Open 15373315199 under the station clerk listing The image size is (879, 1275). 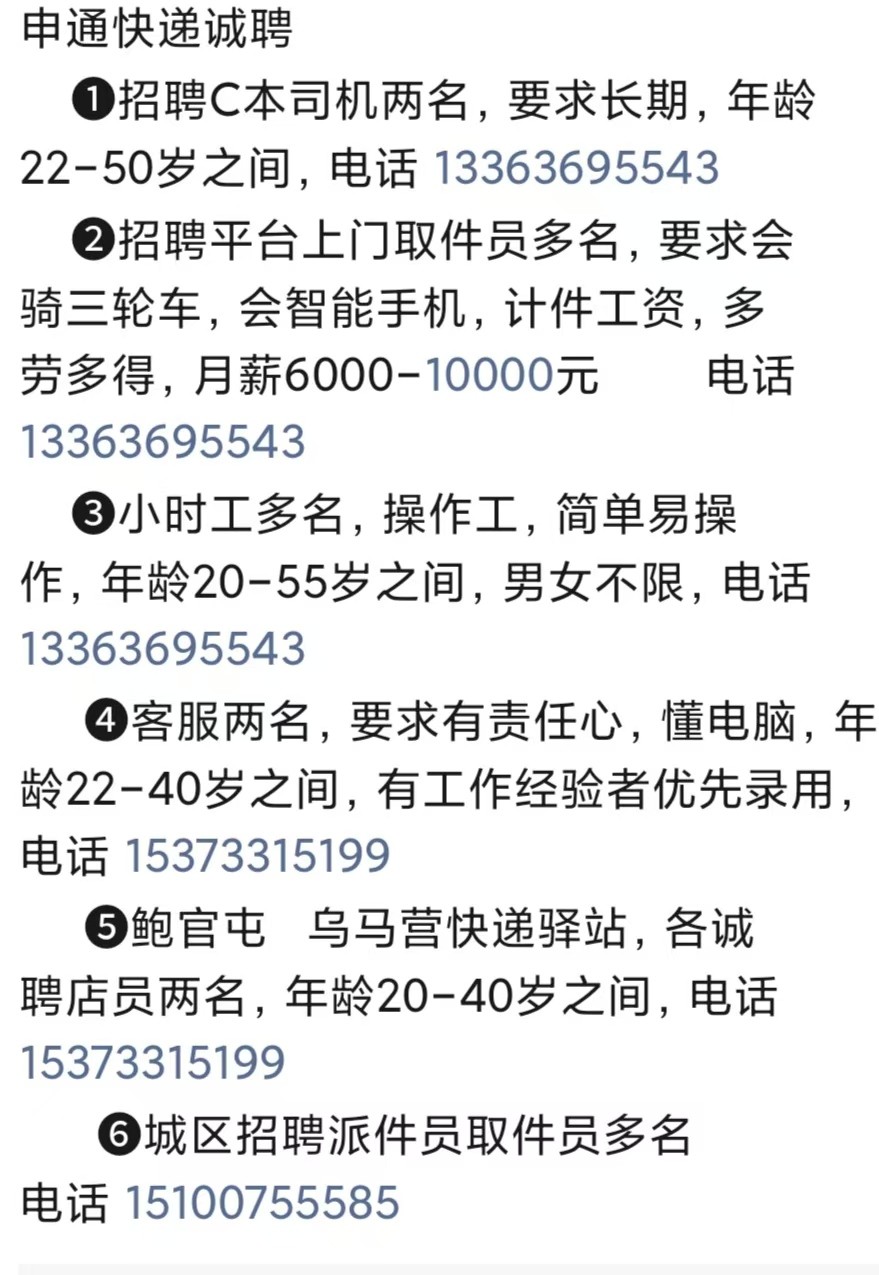(x=153, y=1063)
